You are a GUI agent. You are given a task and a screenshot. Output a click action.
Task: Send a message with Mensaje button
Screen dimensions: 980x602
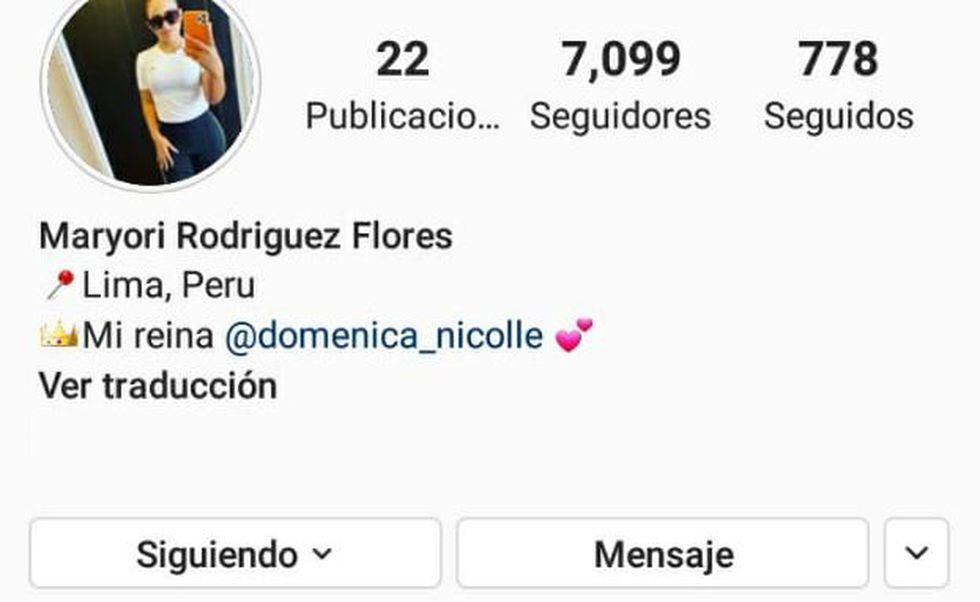pos(663,553)
